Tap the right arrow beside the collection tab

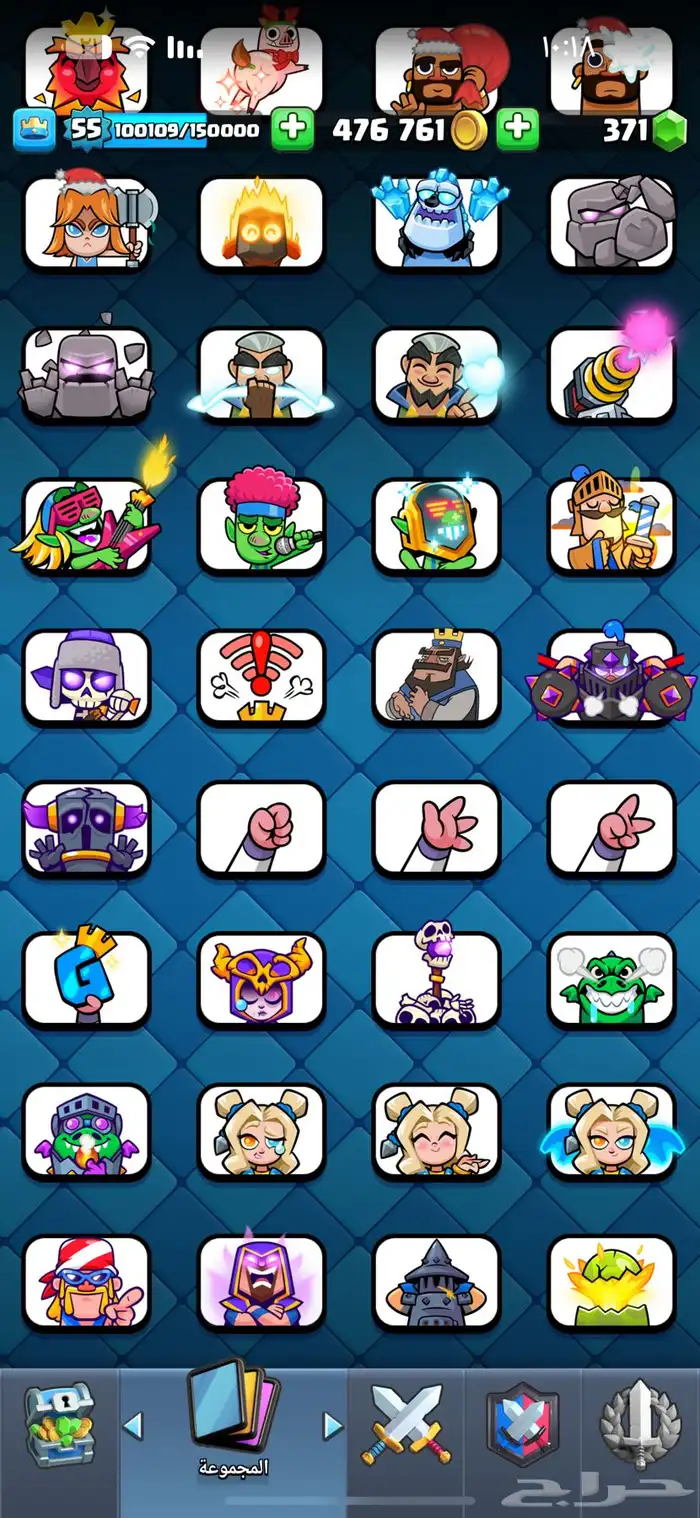point(333,1425)
